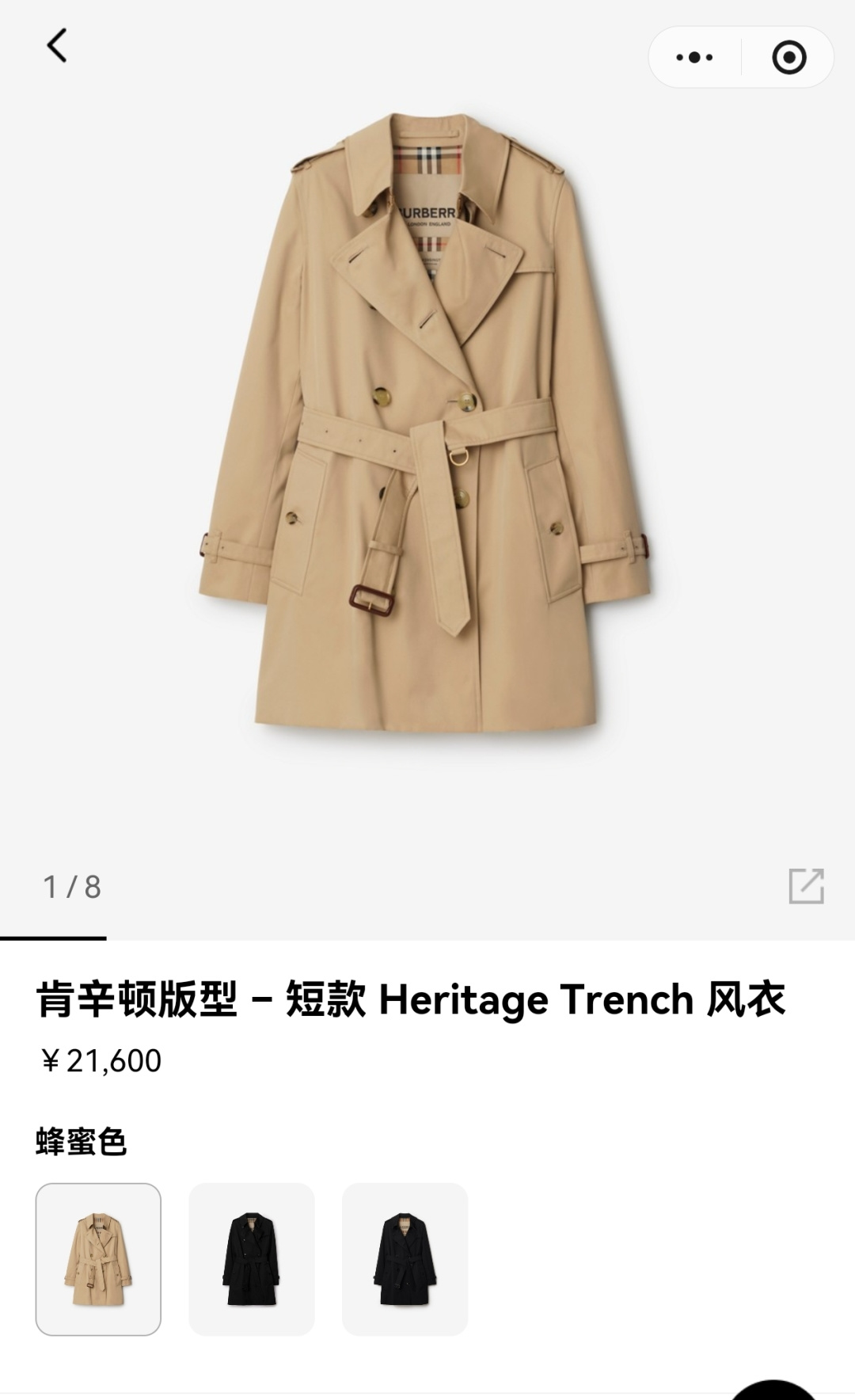Close the mini program with the circle icon
This screenshot has height=1400, width=855.
[x=788, y=57]
